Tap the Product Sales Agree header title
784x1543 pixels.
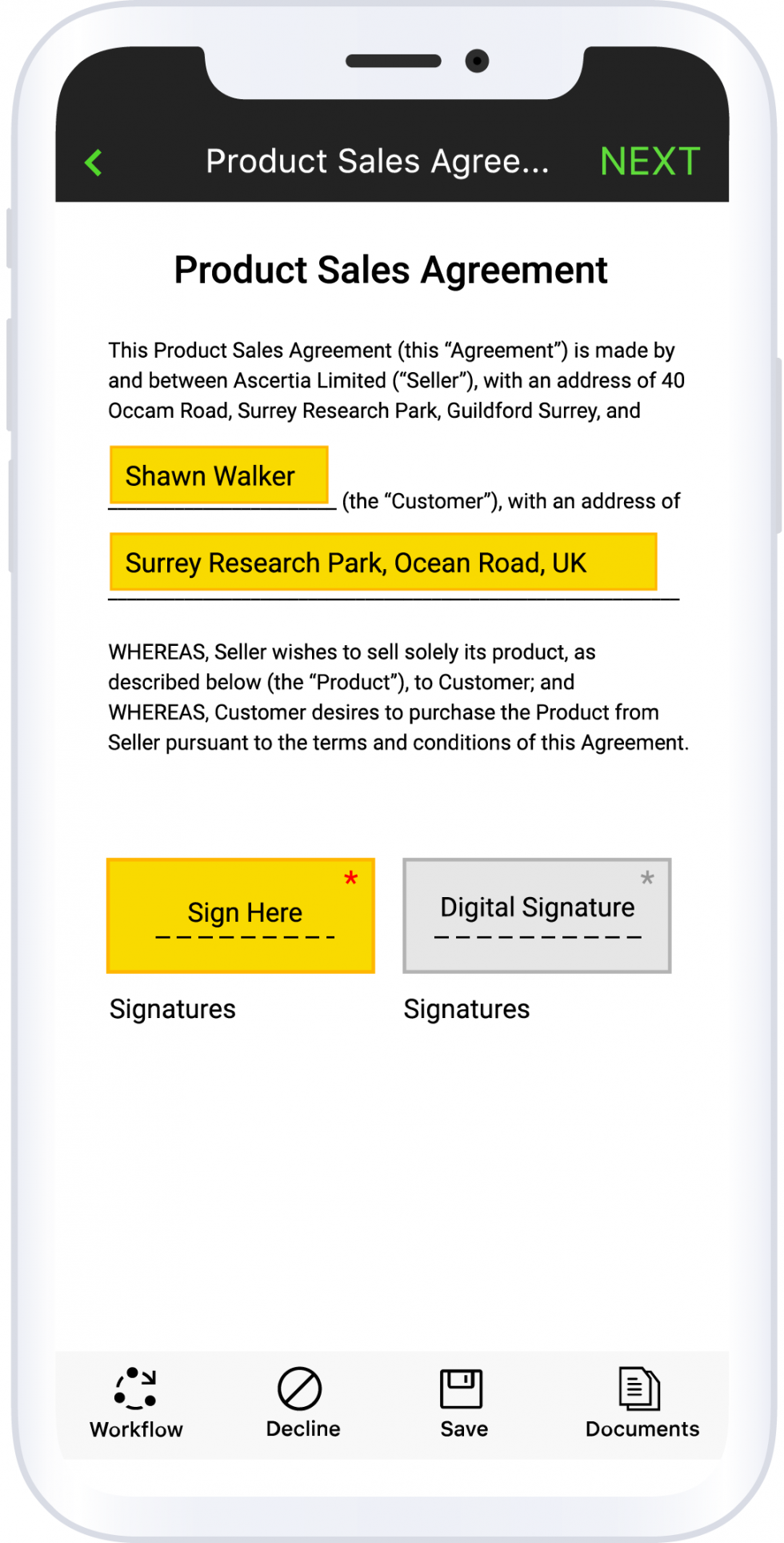[376, 161]
